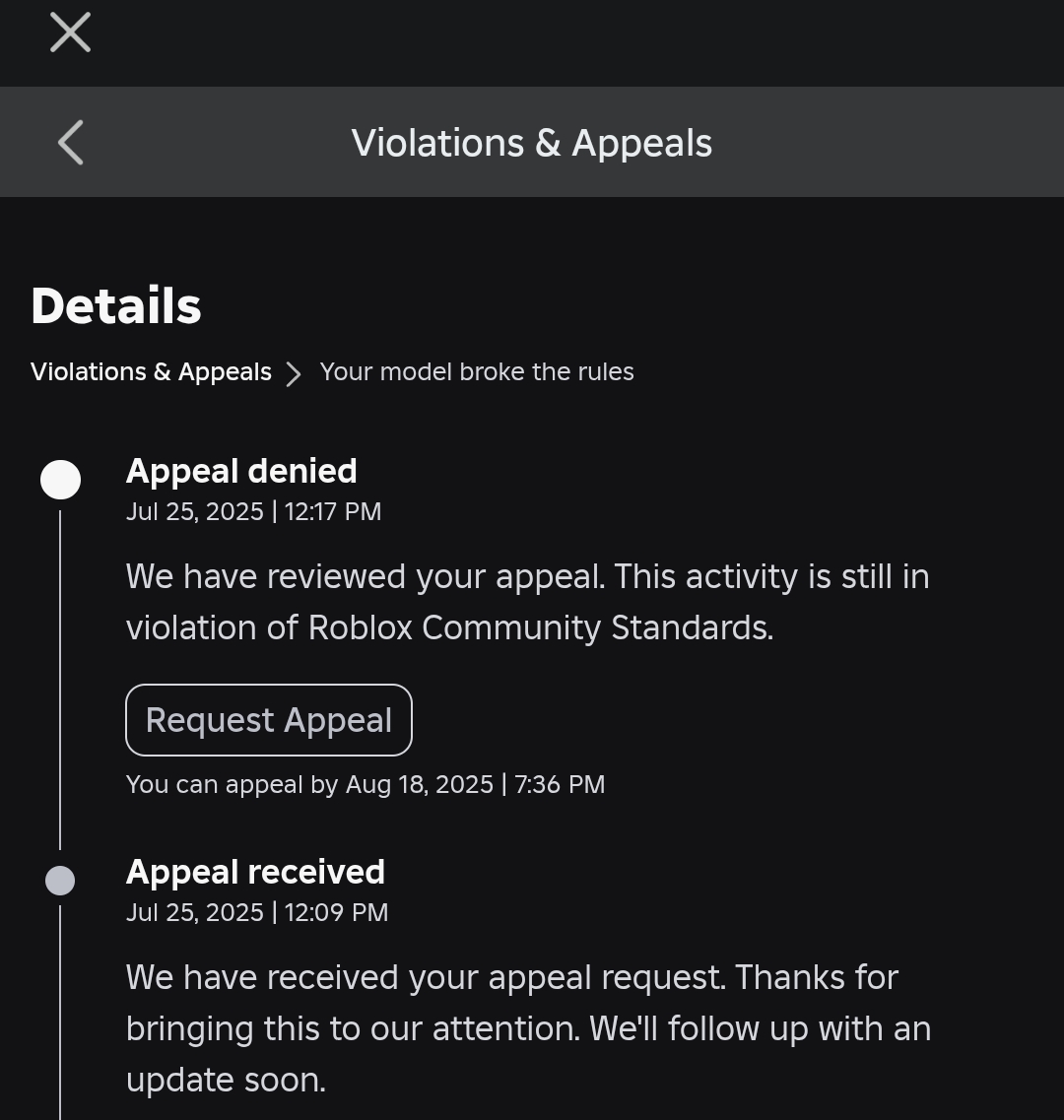Screen dimensions: 1064x1120
Task: Close the Violations & Appeals screen
Action: 70,33
